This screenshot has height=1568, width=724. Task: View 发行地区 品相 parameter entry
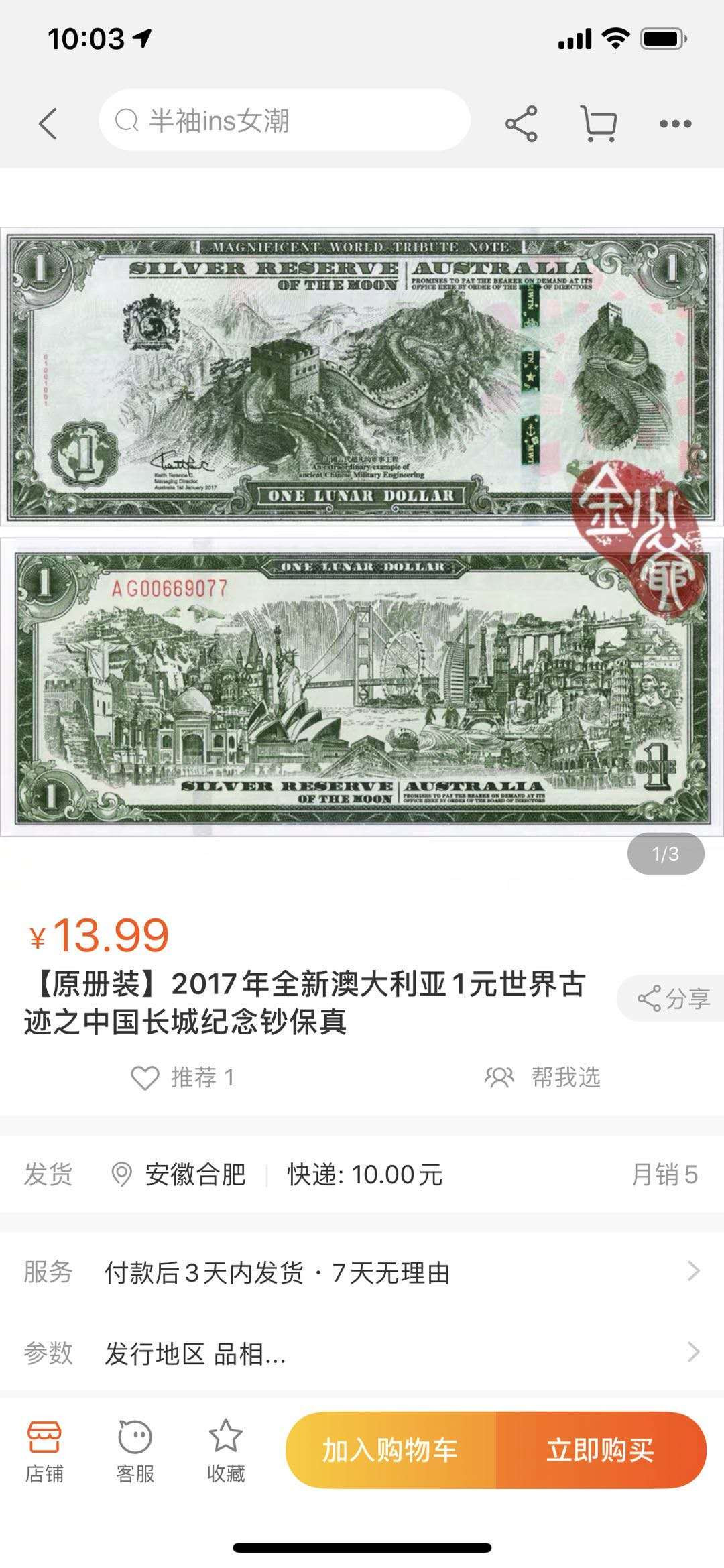(x=194, y=1354)
